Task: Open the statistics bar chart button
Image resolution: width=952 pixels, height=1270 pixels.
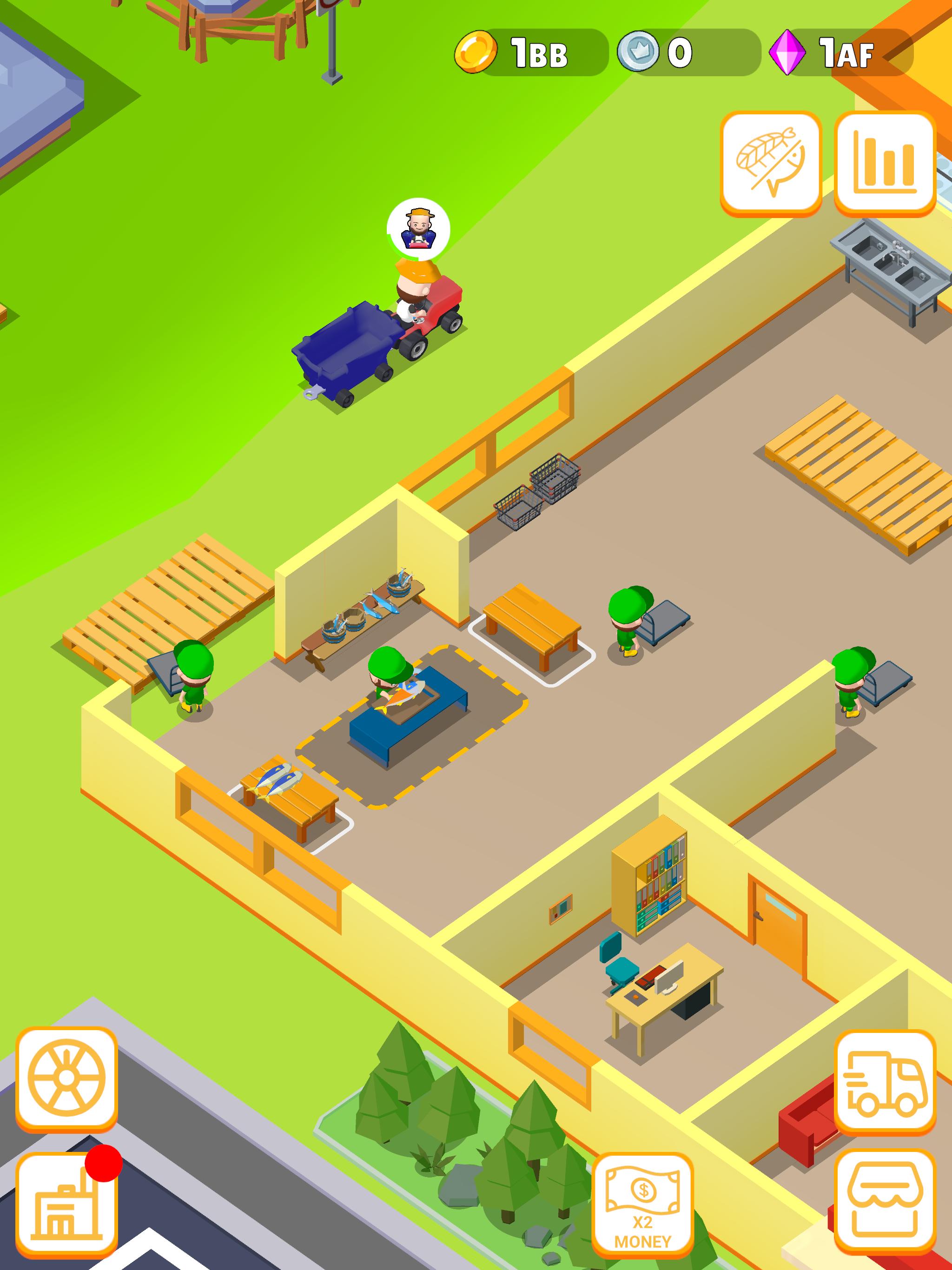Action: [x=884, y=163]
